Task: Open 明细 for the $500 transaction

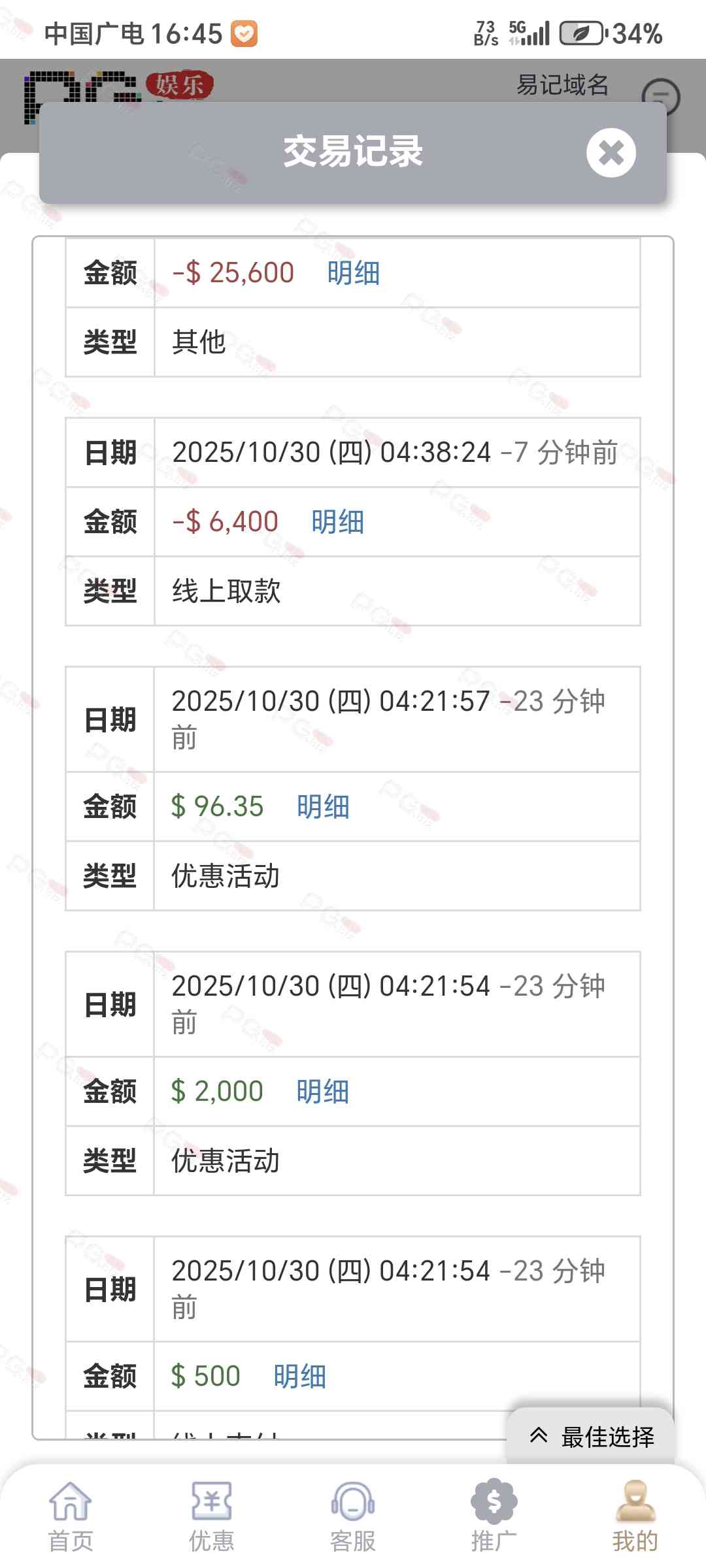Action: point(299,1377)
